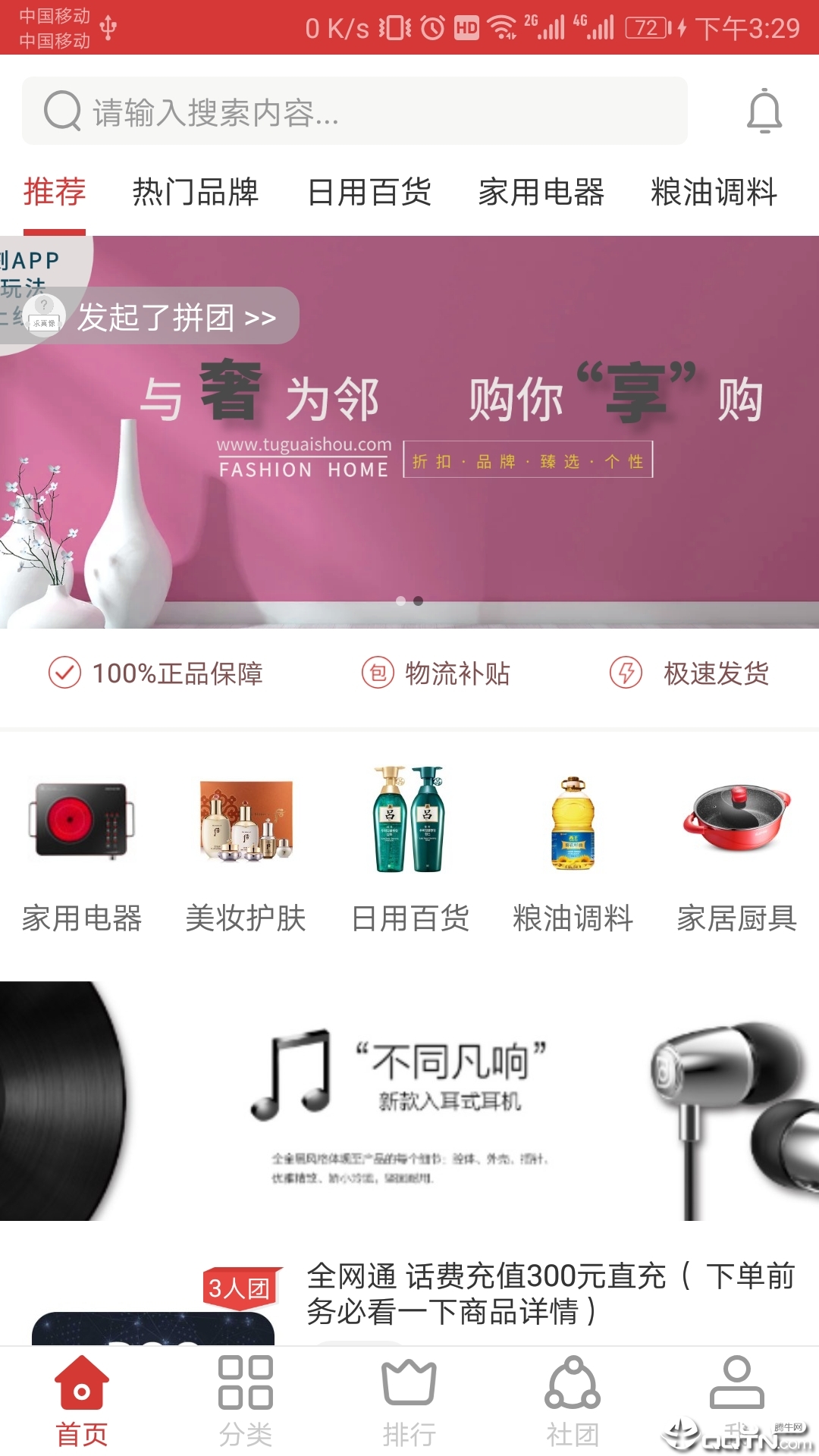Screen dimensions: 819x1456
Task: View the 粮油调料 category with oil bottle
Action: (x=573, y=849)
